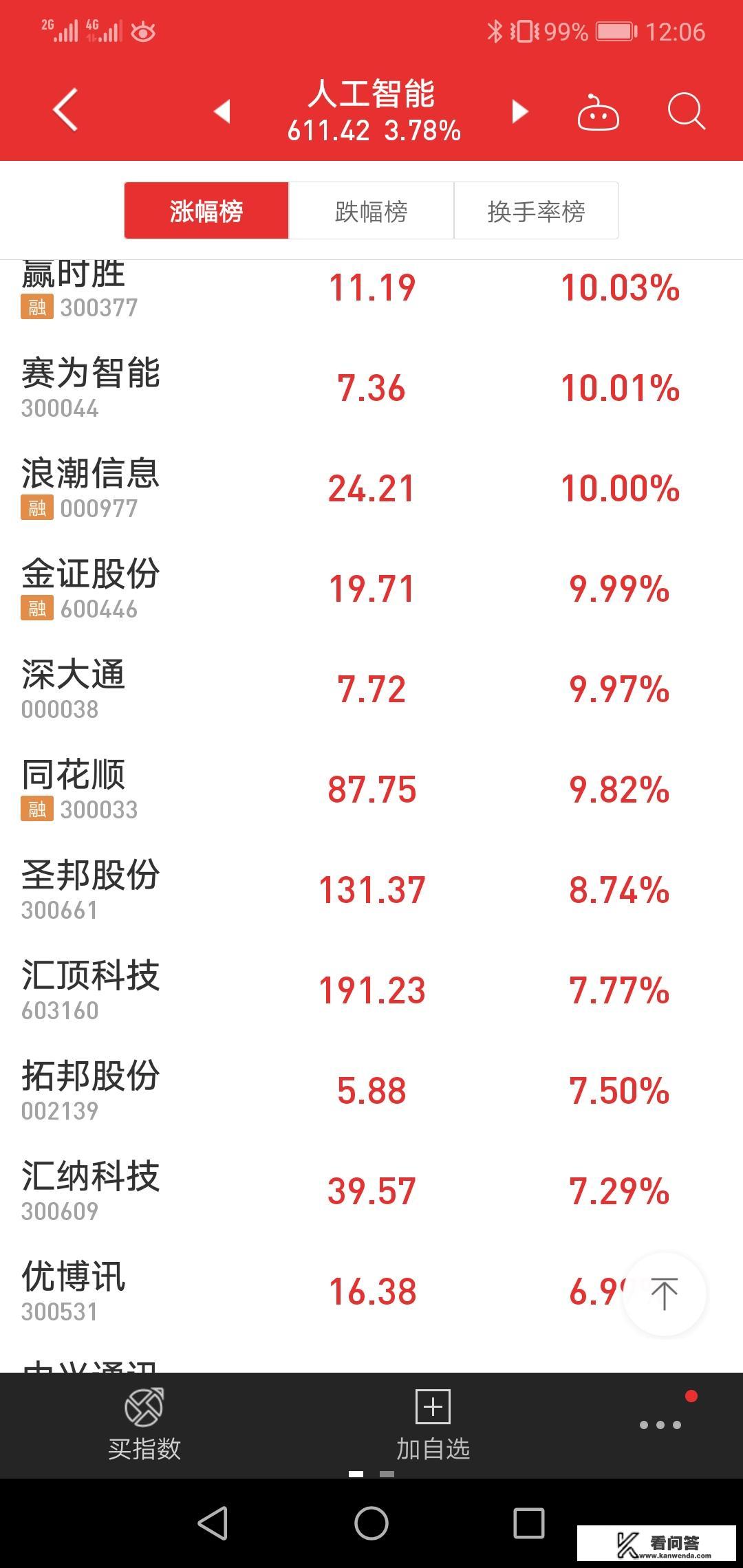Switch to the previous sector with the left triangle
The width and height of the screenshot is (743, 1568).
pyautogui.click(x=222, y=111)
